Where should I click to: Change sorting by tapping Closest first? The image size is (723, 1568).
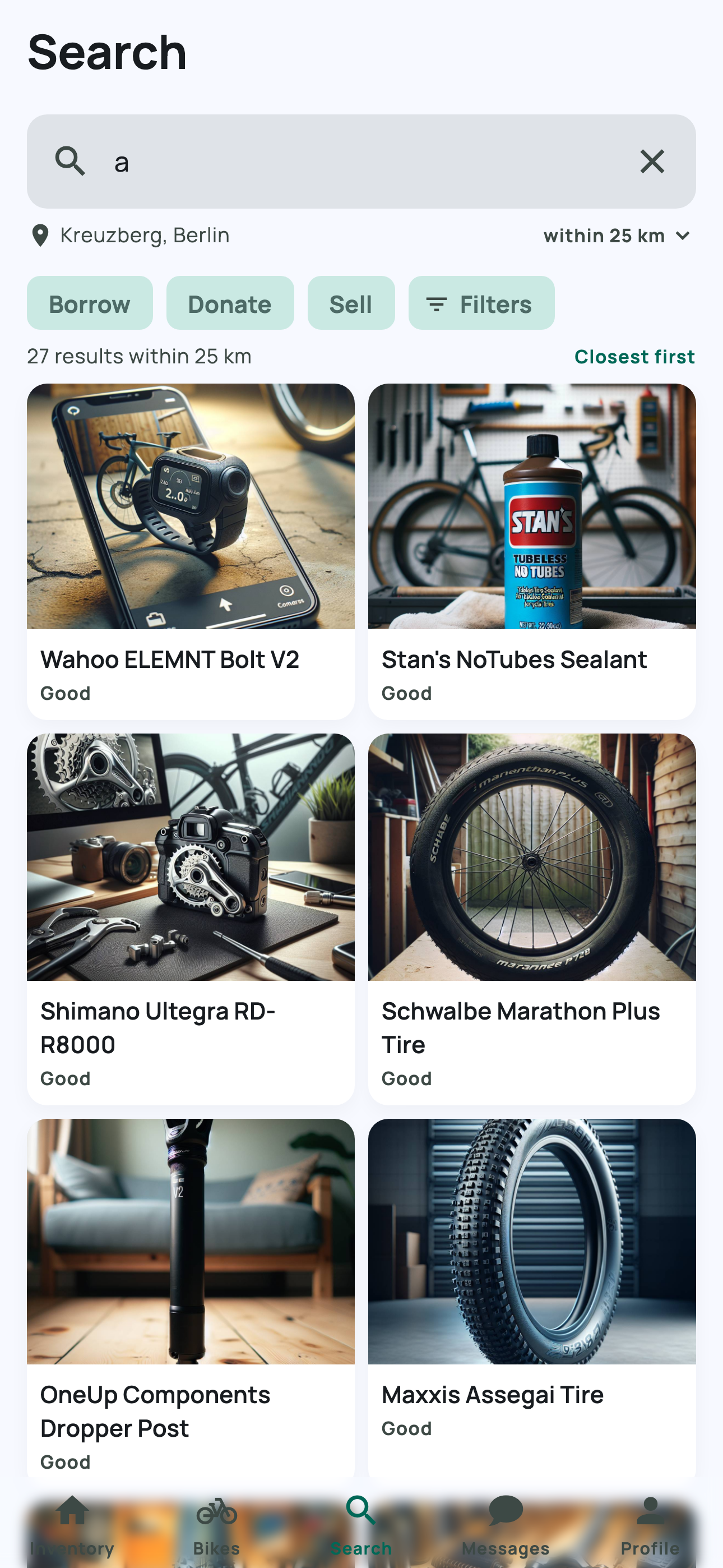tap(635, 356)
